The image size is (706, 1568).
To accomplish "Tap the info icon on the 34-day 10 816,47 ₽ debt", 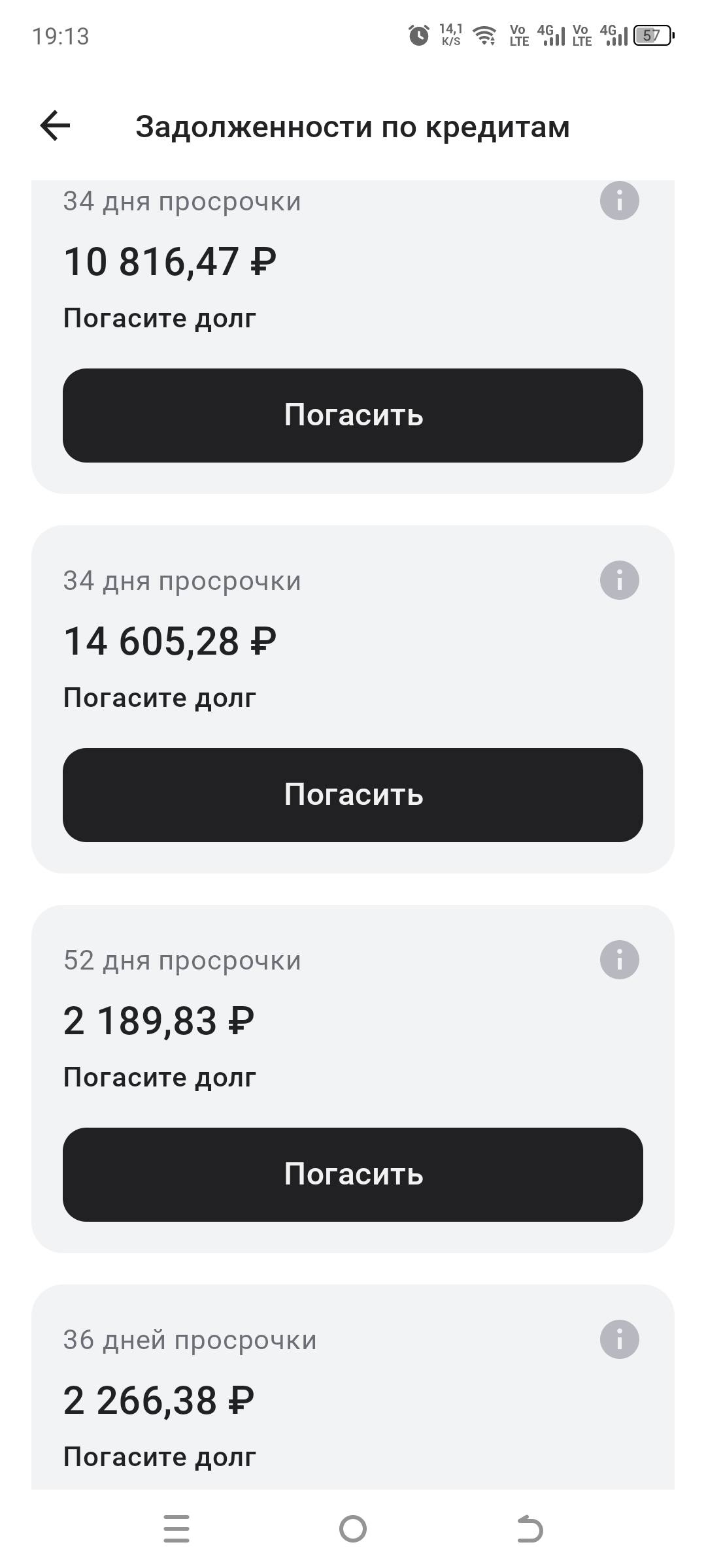I will (x=620, y=201).
